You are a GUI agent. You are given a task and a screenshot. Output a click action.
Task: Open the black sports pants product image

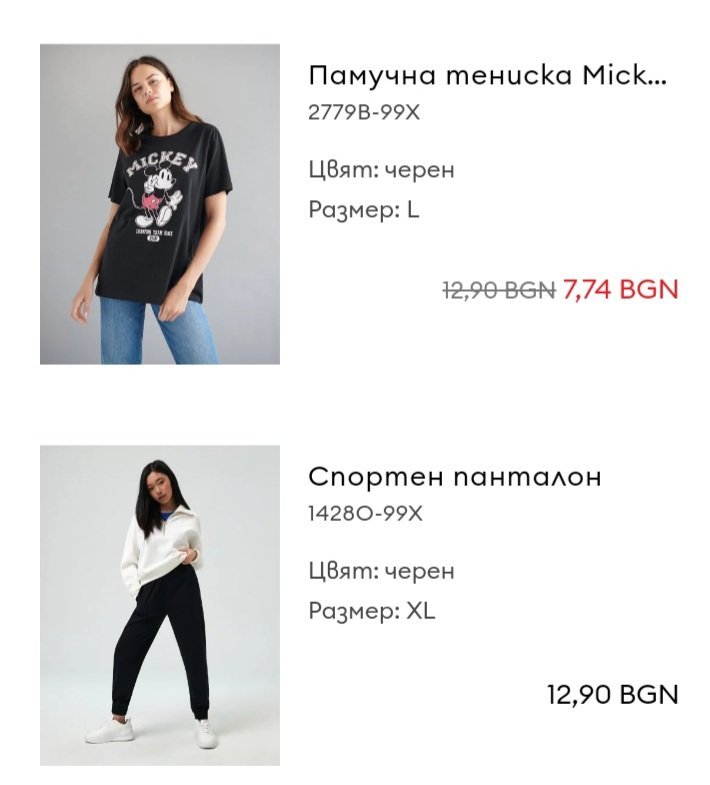tap(160, 605)
